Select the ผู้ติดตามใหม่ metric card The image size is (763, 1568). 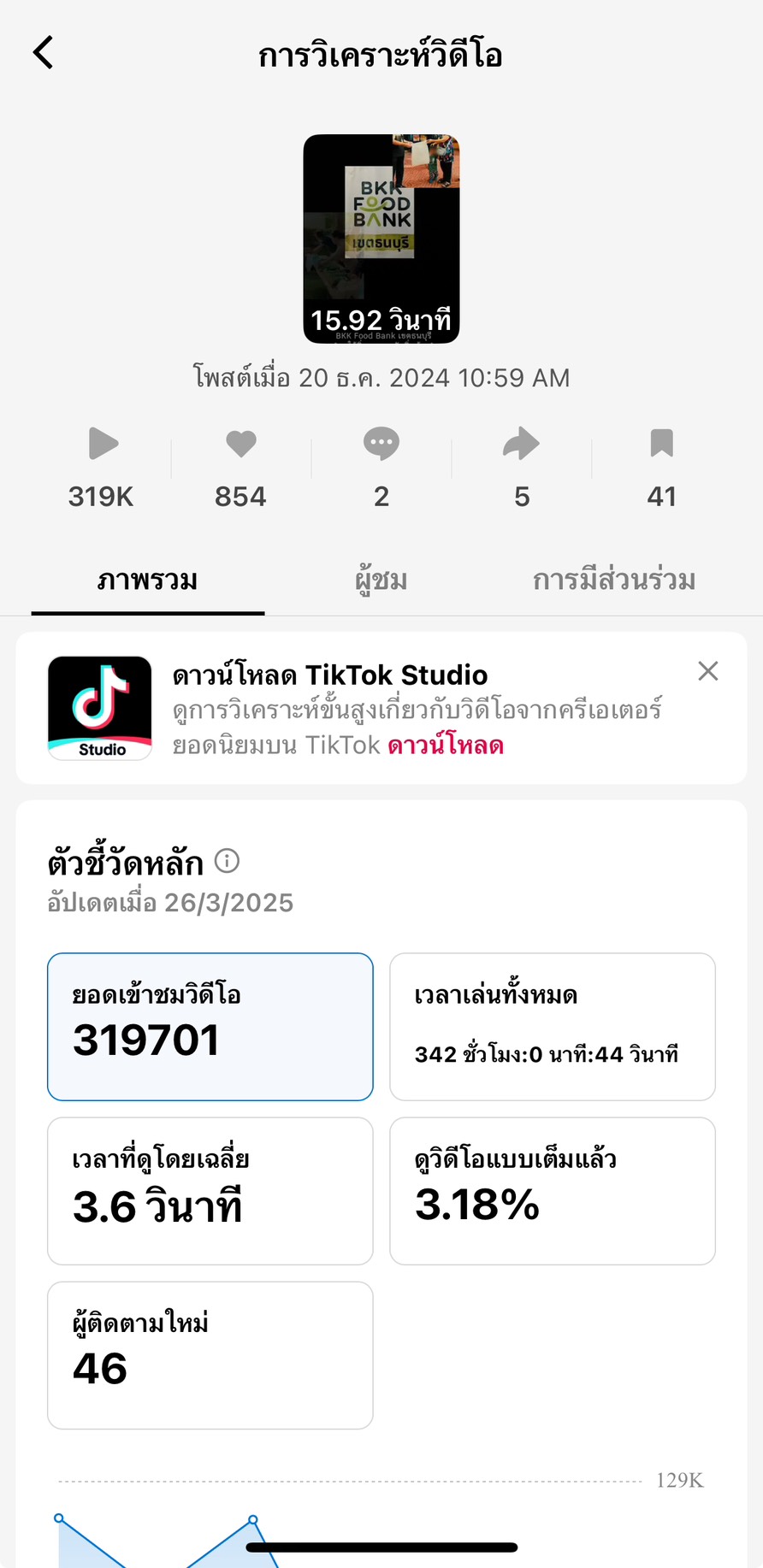coord(210,1355)
